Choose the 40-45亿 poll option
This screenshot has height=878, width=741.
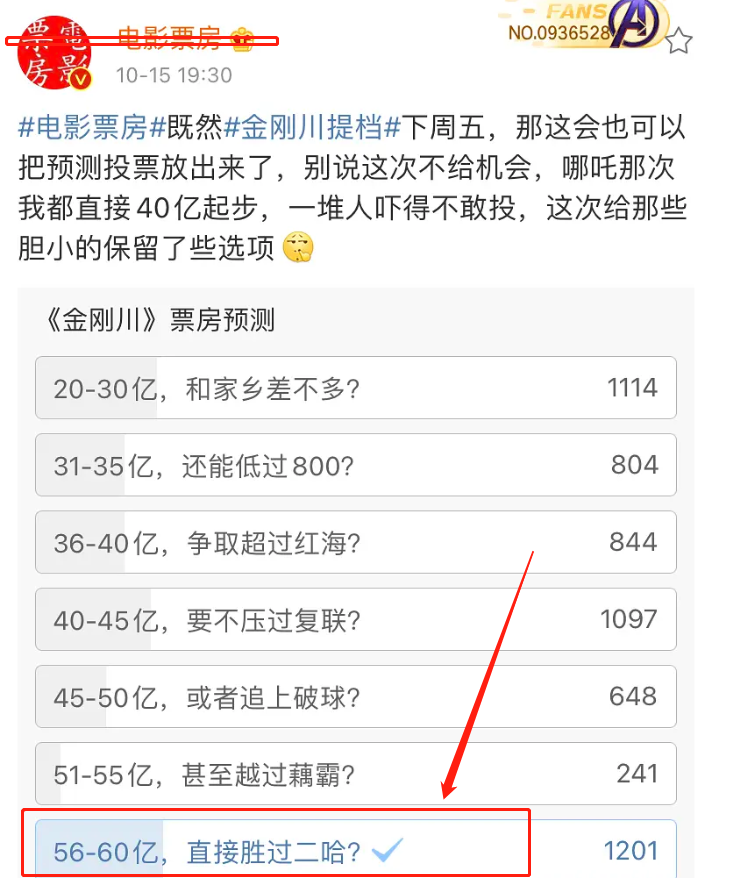coord(355,619)
